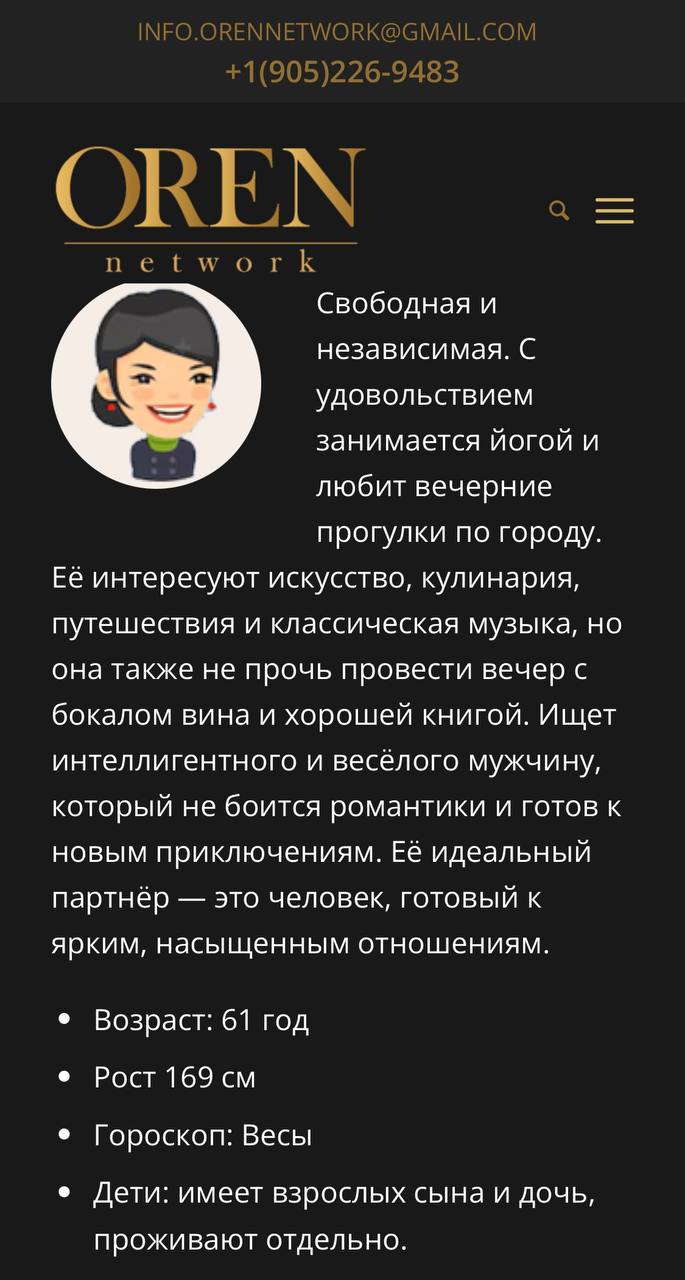Call the +1(905)226-9483 phone number
The width and height of the screenshot is (685, 1280).
342,72
